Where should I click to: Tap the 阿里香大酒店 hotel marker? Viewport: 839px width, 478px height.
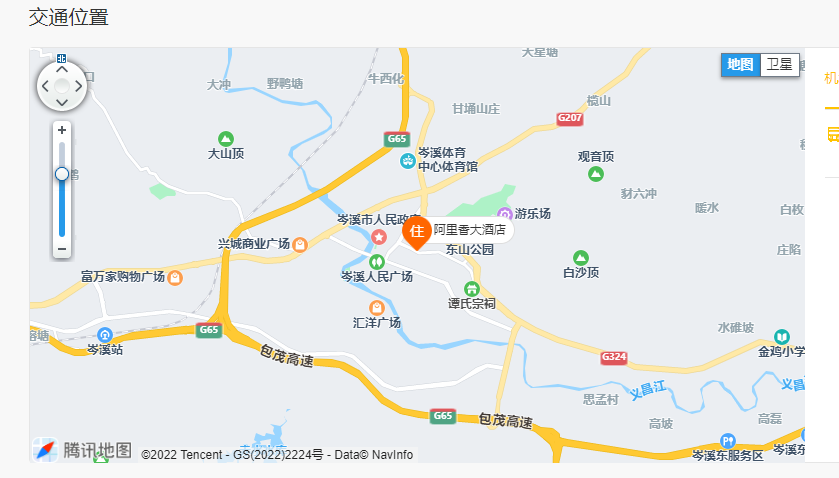coord(417,232)
